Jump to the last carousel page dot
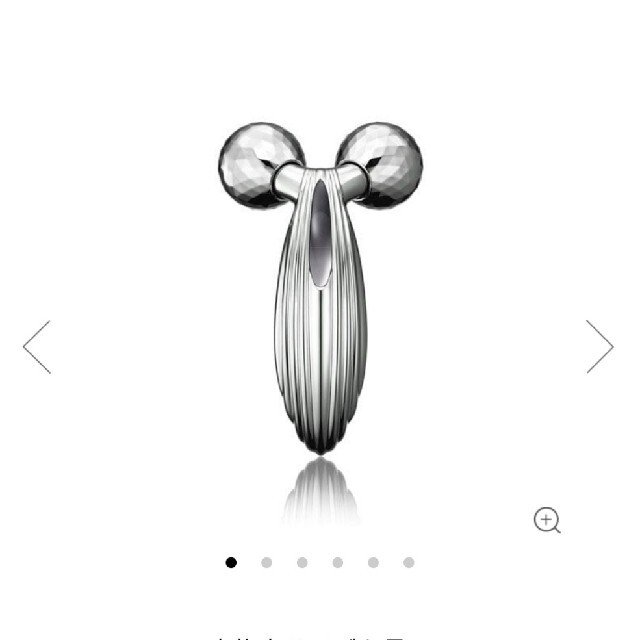 click(x=409, y=563)
